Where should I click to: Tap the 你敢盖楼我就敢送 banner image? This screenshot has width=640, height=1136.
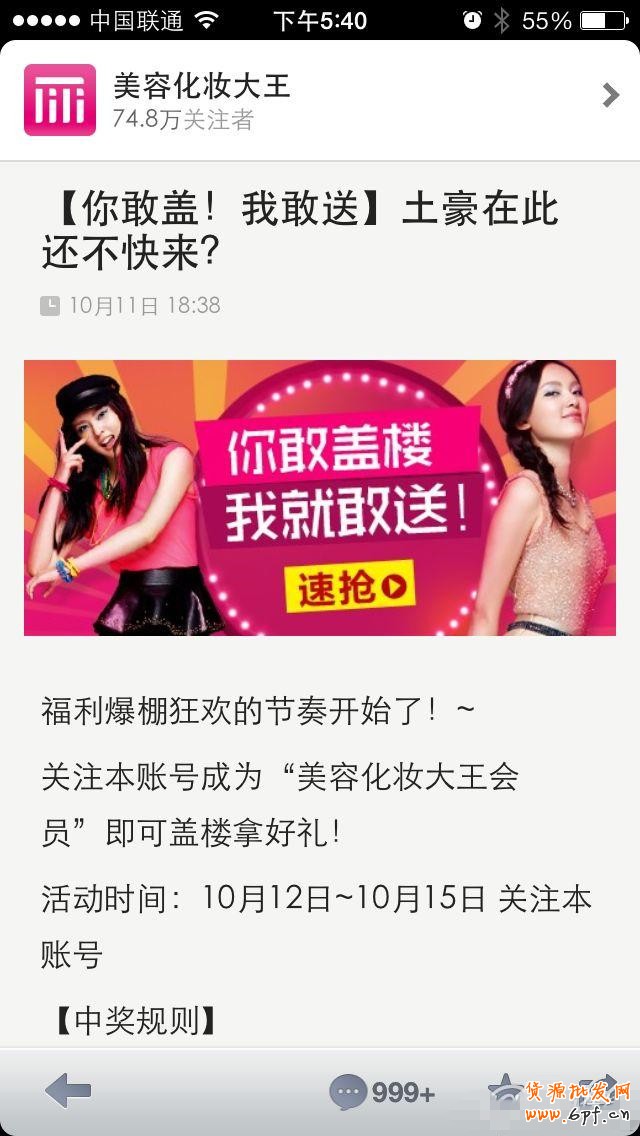tap(320, 498)
